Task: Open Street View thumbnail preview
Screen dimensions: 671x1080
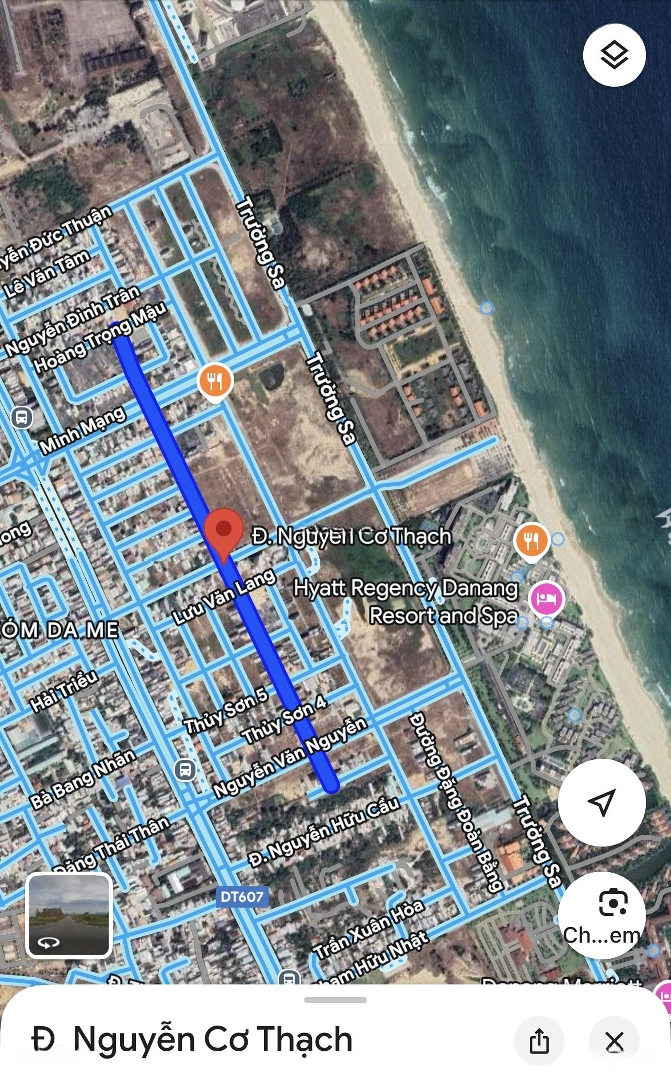Action: point(68,915)
